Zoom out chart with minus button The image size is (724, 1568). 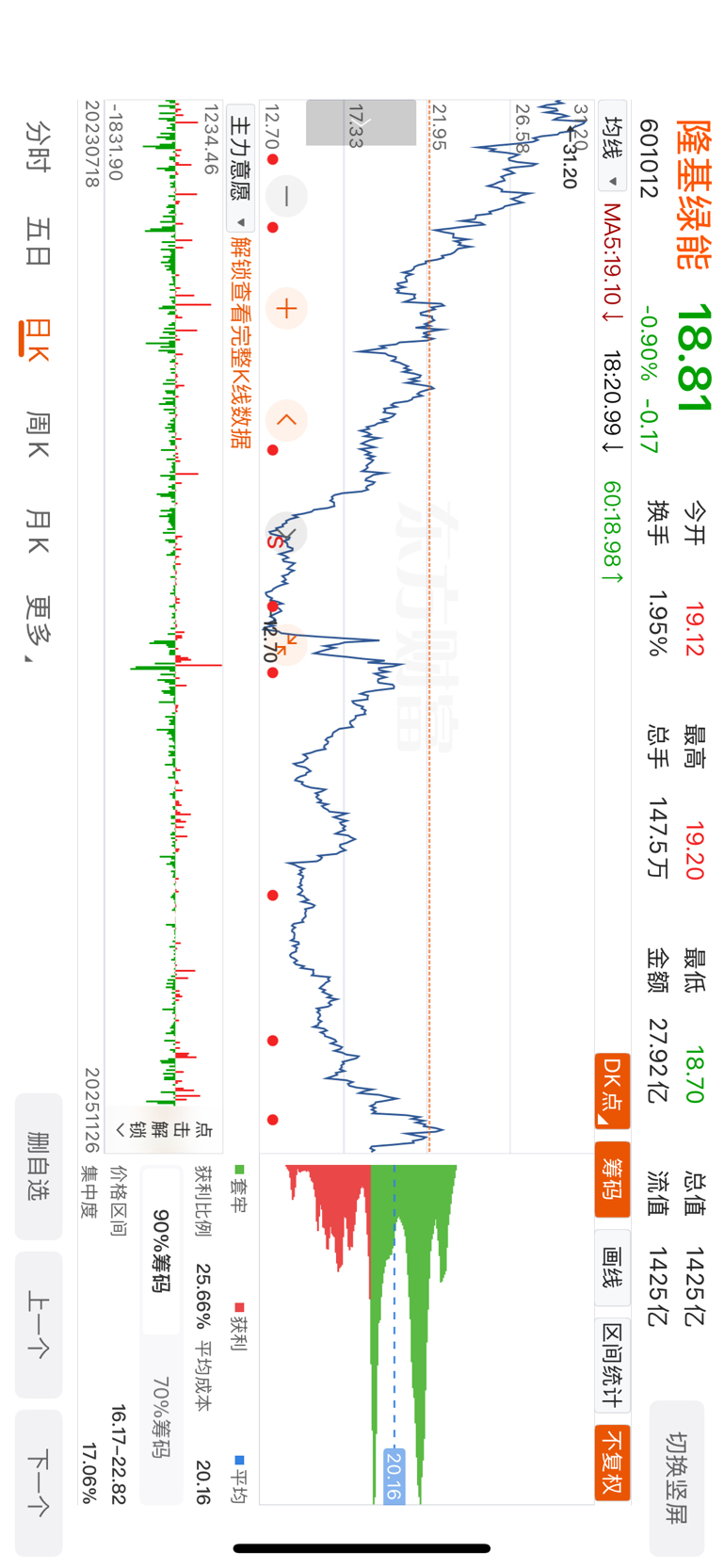(x=286, y=196)
